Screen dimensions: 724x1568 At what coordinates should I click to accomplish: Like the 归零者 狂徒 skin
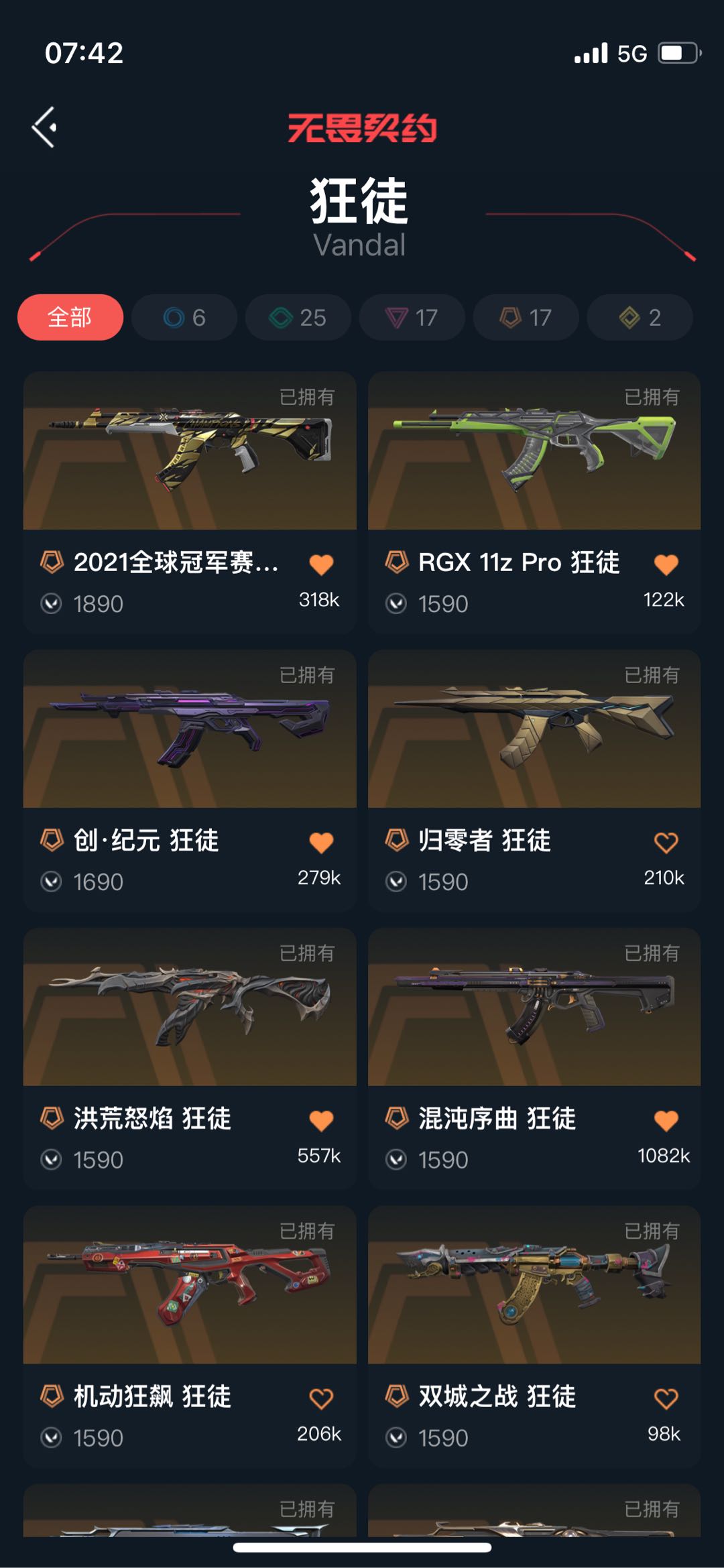click(x=666, y=842)
